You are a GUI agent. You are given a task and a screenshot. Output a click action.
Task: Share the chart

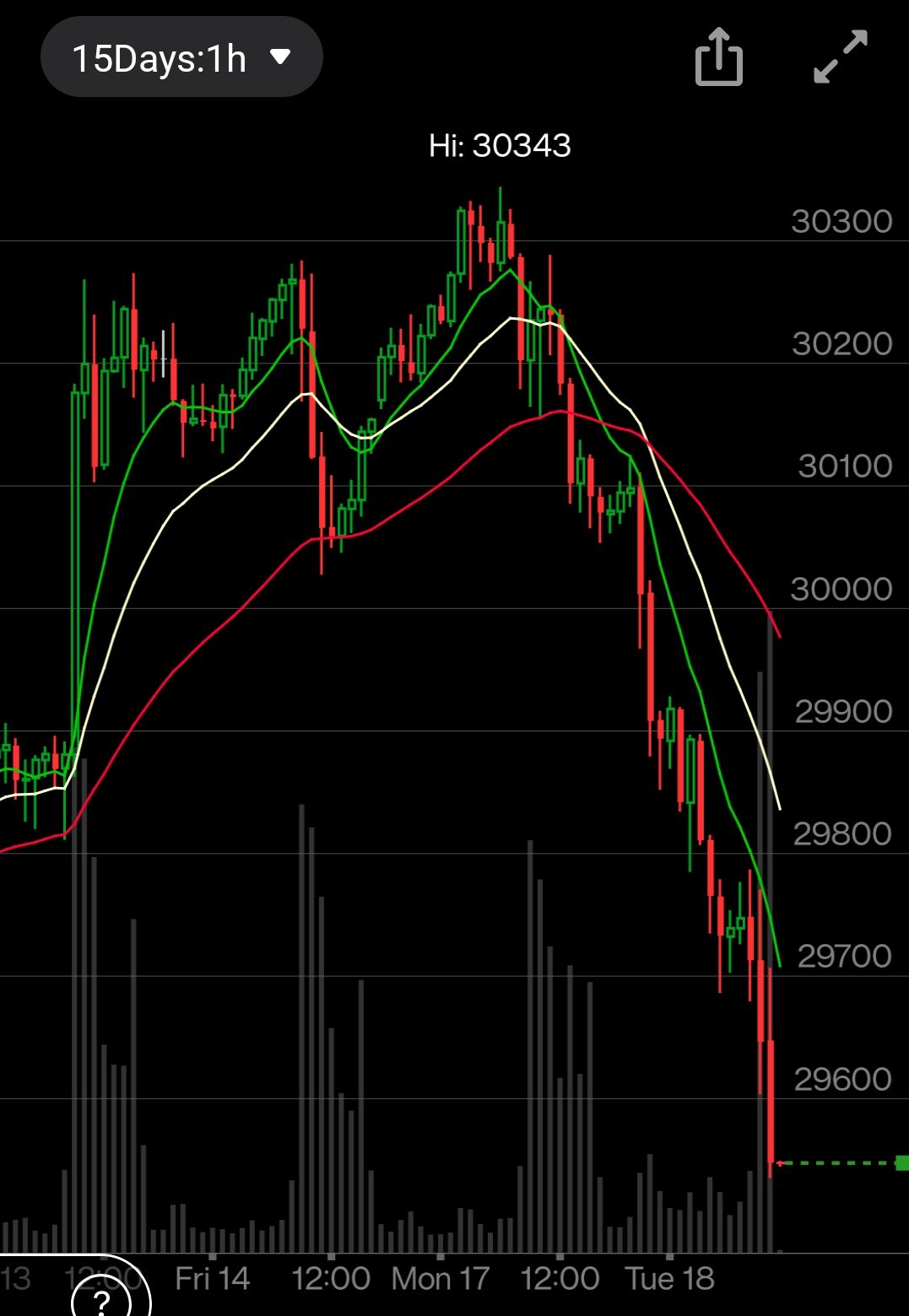pyautogui.click(x=718, y=57)
